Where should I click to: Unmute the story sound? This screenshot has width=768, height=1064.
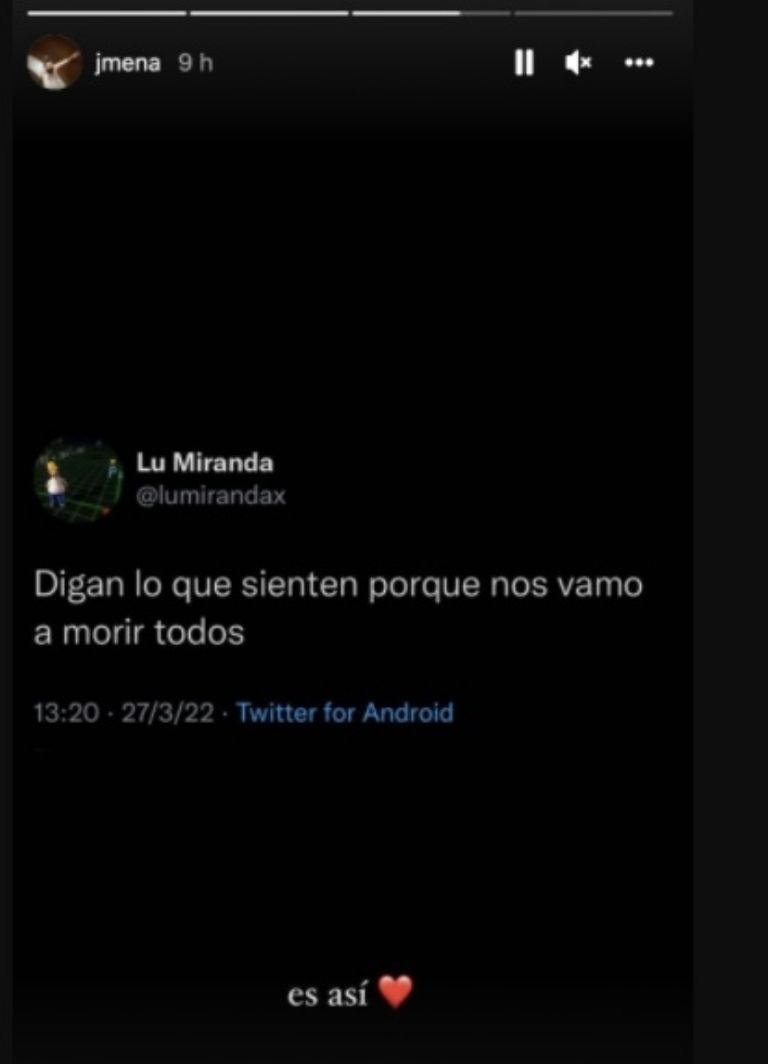[x=578, y=62]
